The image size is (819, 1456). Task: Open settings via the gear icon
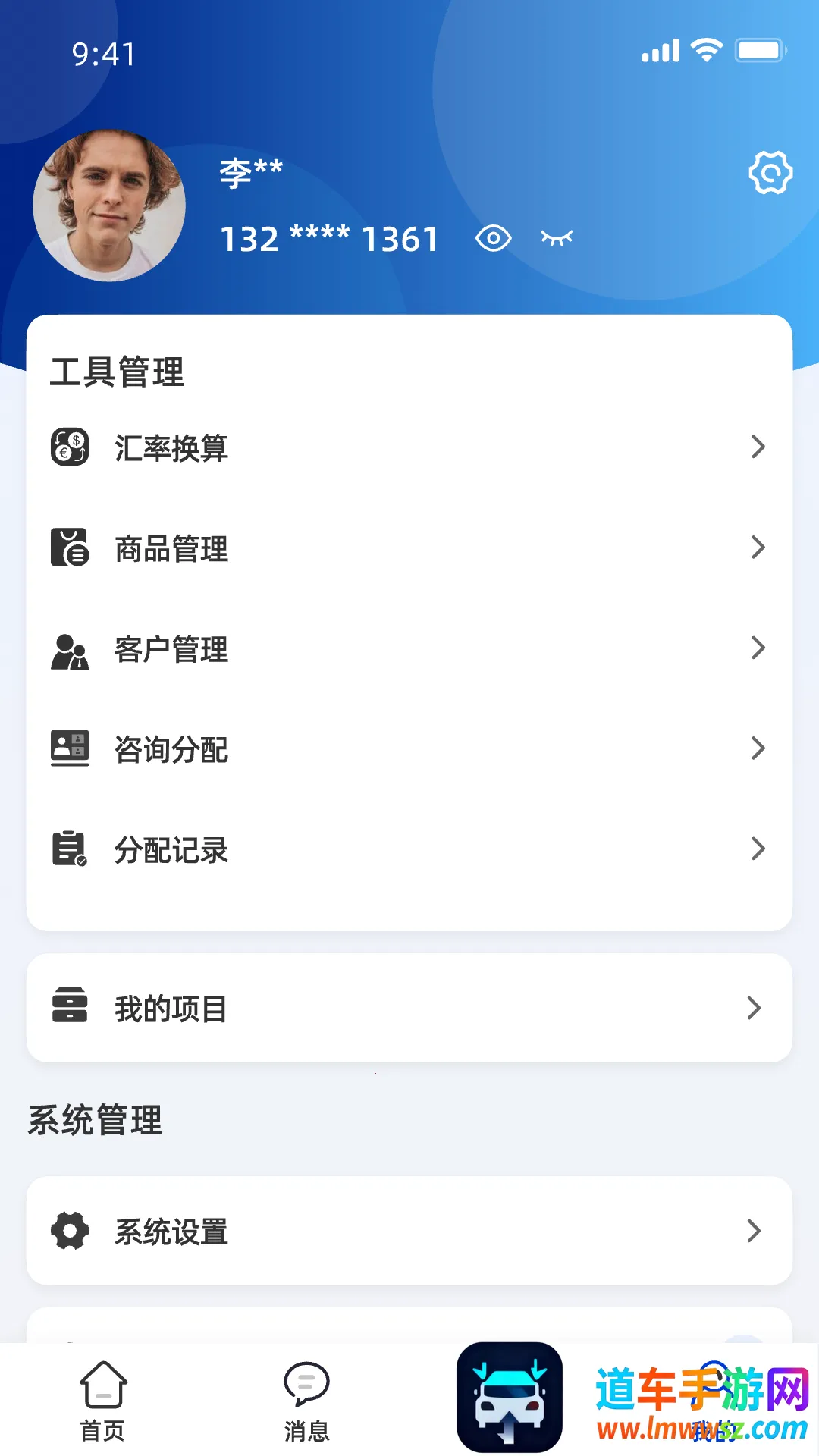point(770,173)
